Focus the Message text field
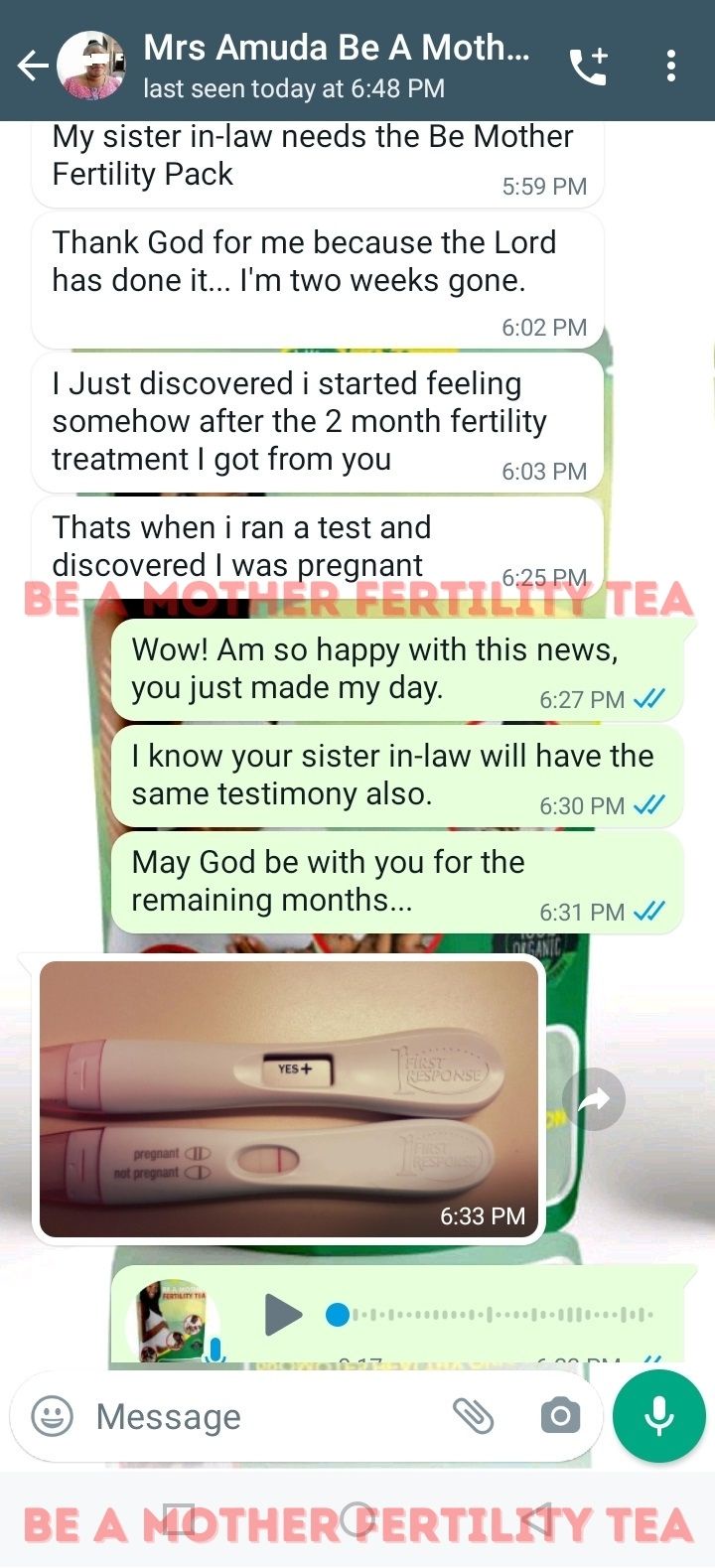Viewport: 715px width, 1568px height. point(258,1417)
